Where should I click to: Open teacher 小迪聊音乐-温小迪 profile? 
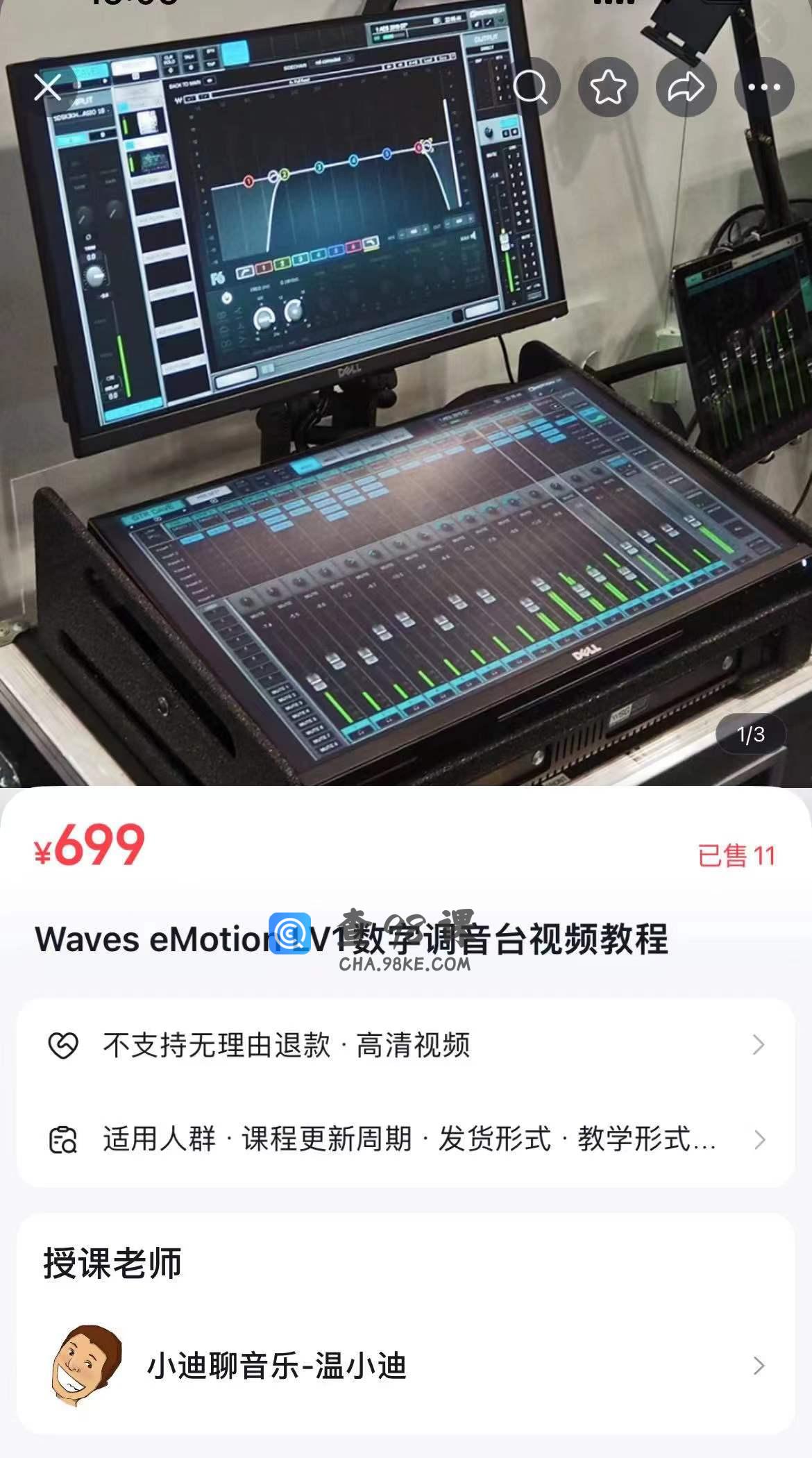[x=405, y=1366]
